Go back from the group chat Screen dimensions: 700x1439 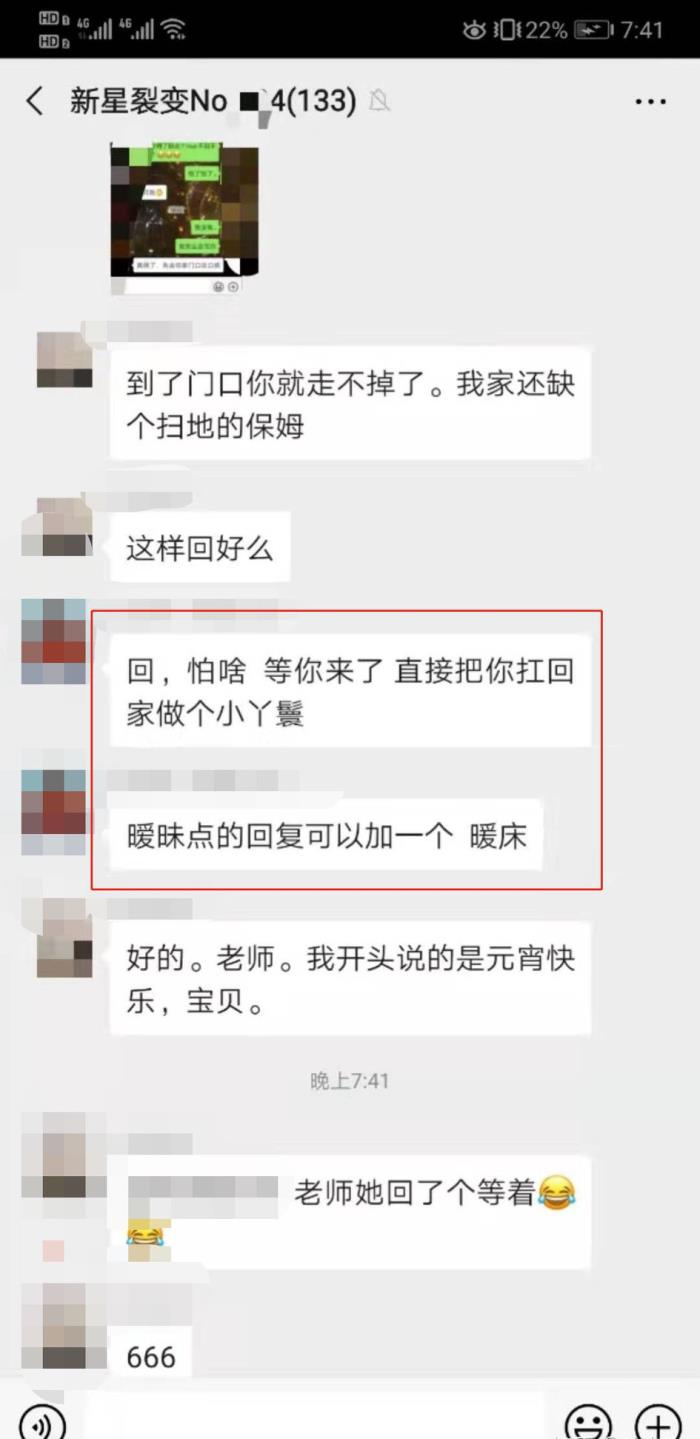pos(35,101)
